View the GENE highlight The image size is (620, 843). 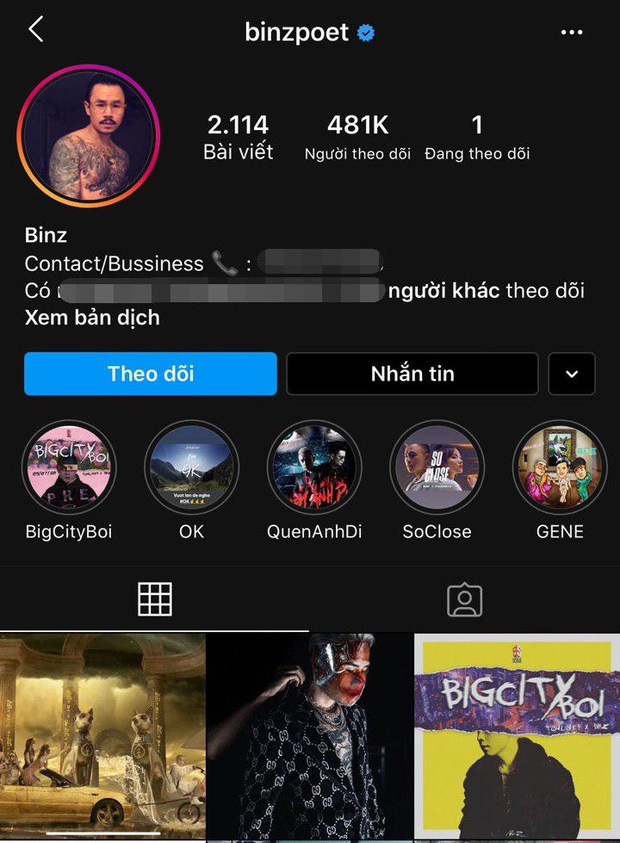coord(559,467)
